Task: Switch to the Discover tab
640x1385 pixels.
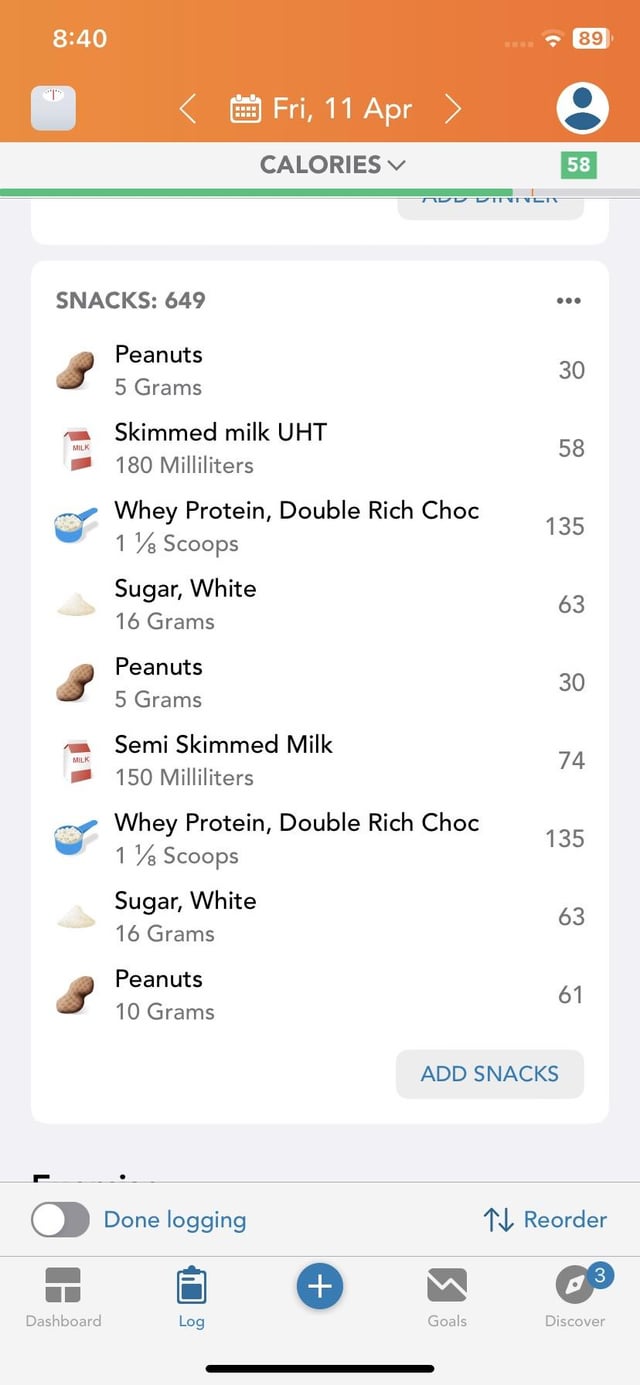Action: (575, 1297)
